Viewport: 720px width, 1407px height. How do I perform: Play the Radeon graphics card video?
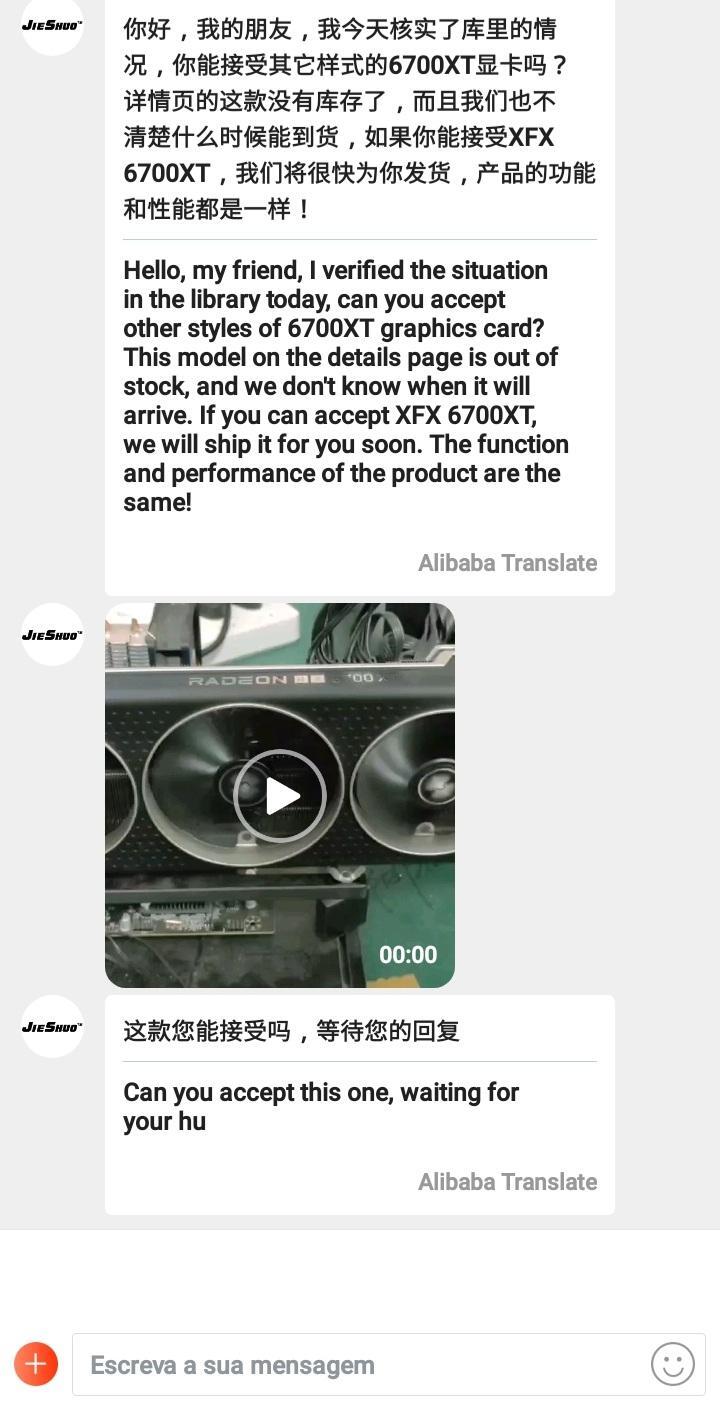coord(280,795)
